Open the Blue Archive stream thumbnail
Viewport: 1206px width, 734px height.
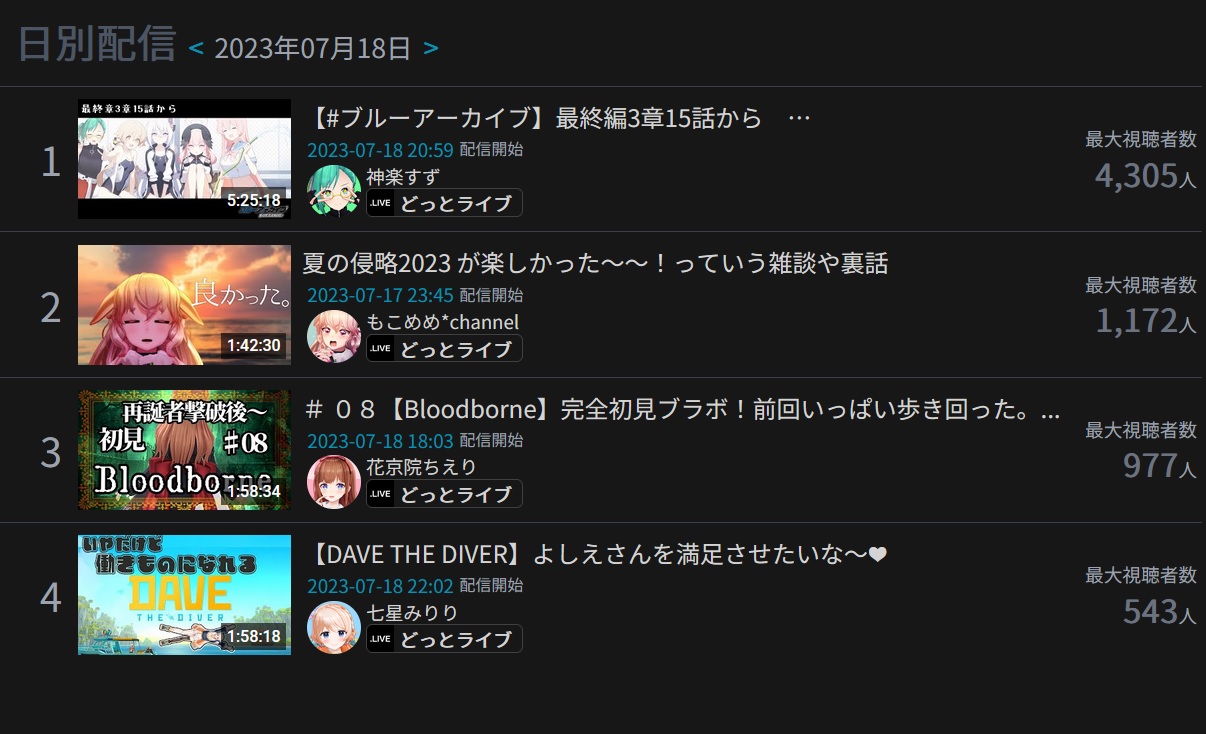point(184,159)
